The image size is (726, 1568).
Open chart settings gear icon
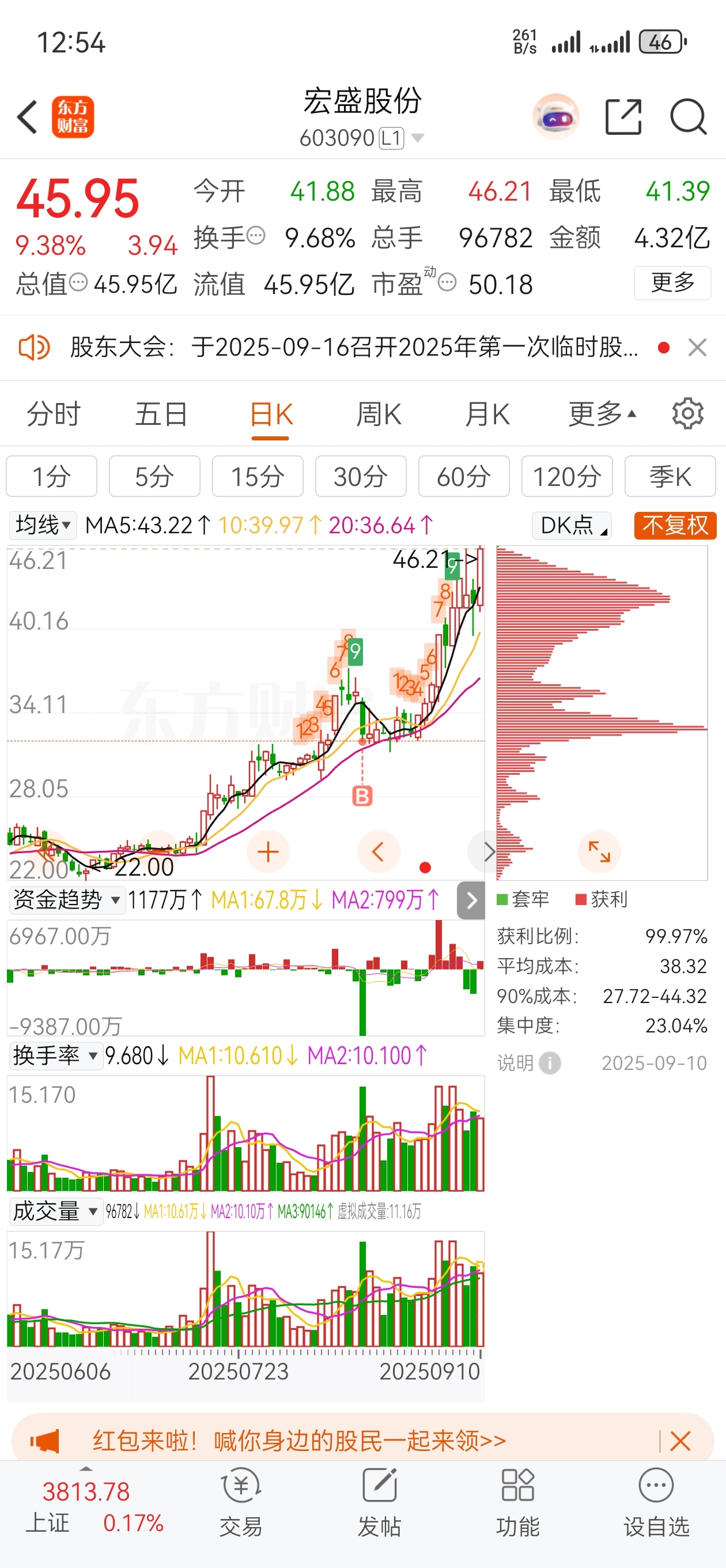click(x=687, y=414)
